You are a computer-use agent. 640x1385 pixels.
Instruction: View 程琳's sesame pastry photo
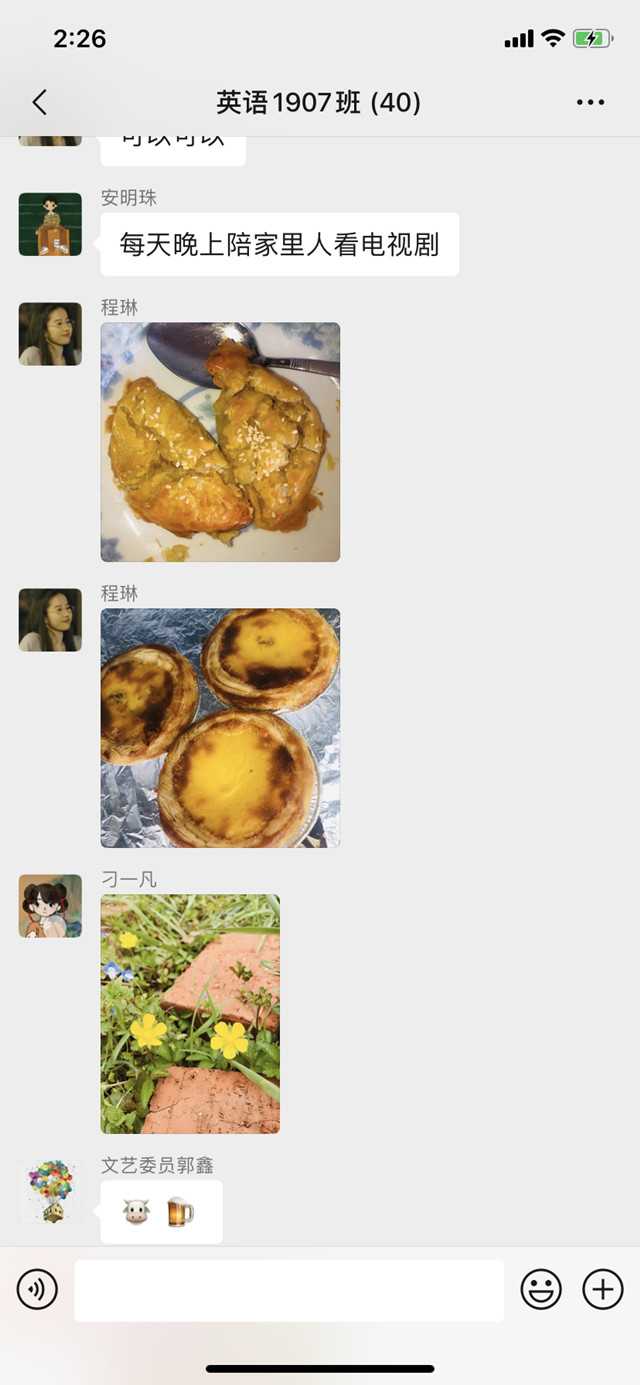[220, 441]
